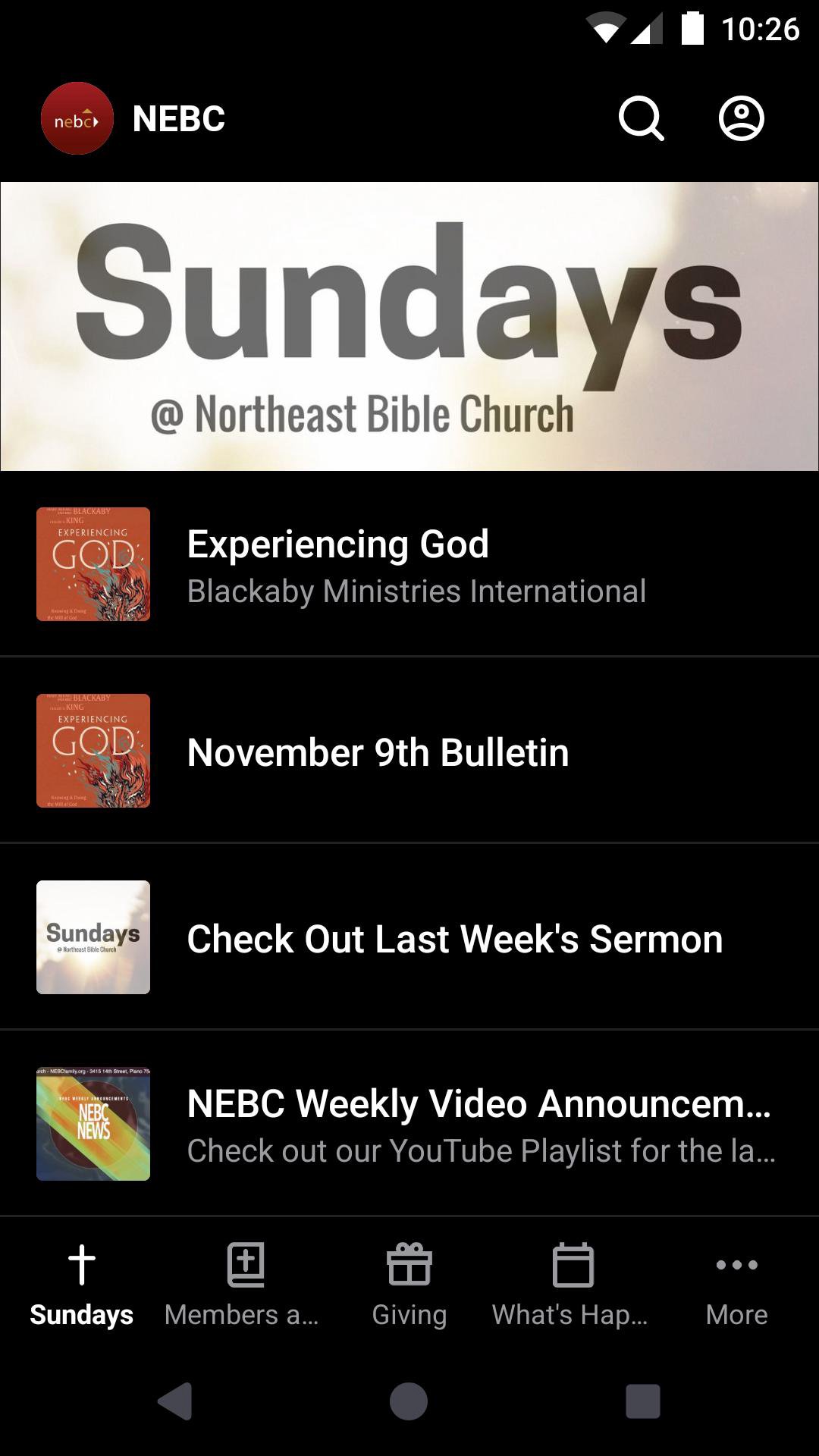Open November 9th Bulletin
819x1456 pixels.
[409, 751]
